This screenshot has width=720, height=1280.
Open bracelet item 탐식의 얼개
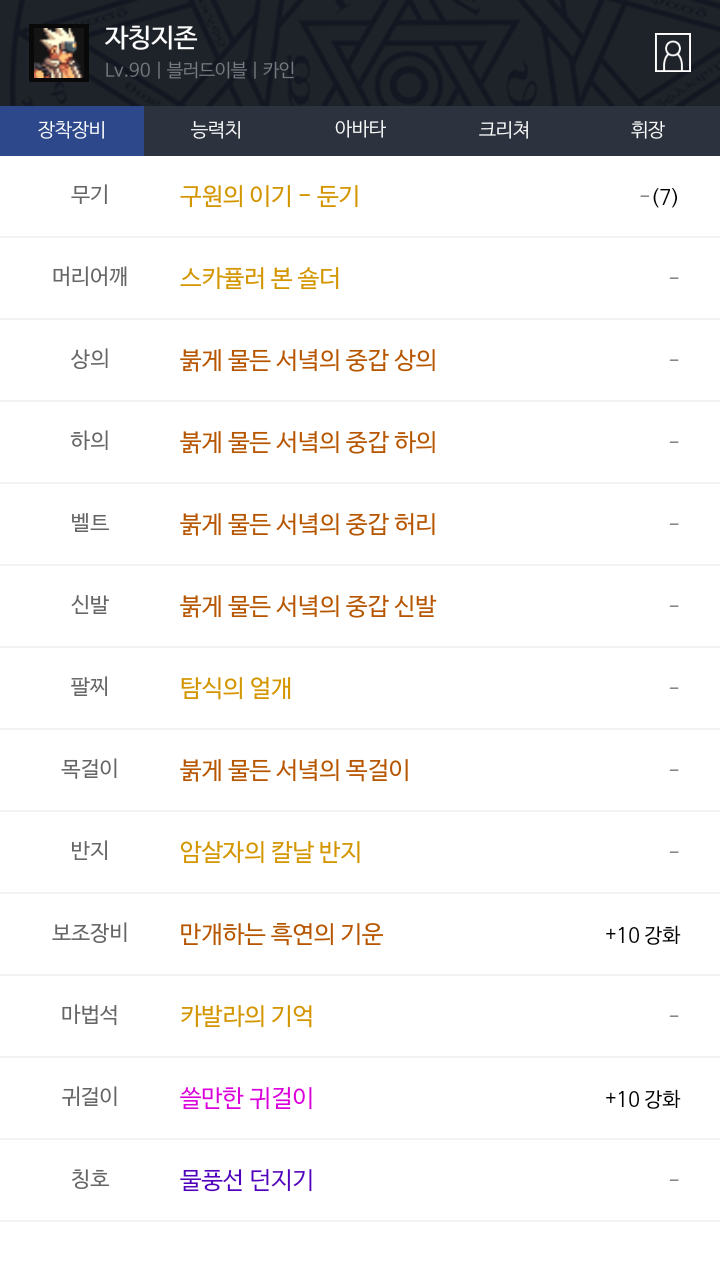click(x=360, y=688)
